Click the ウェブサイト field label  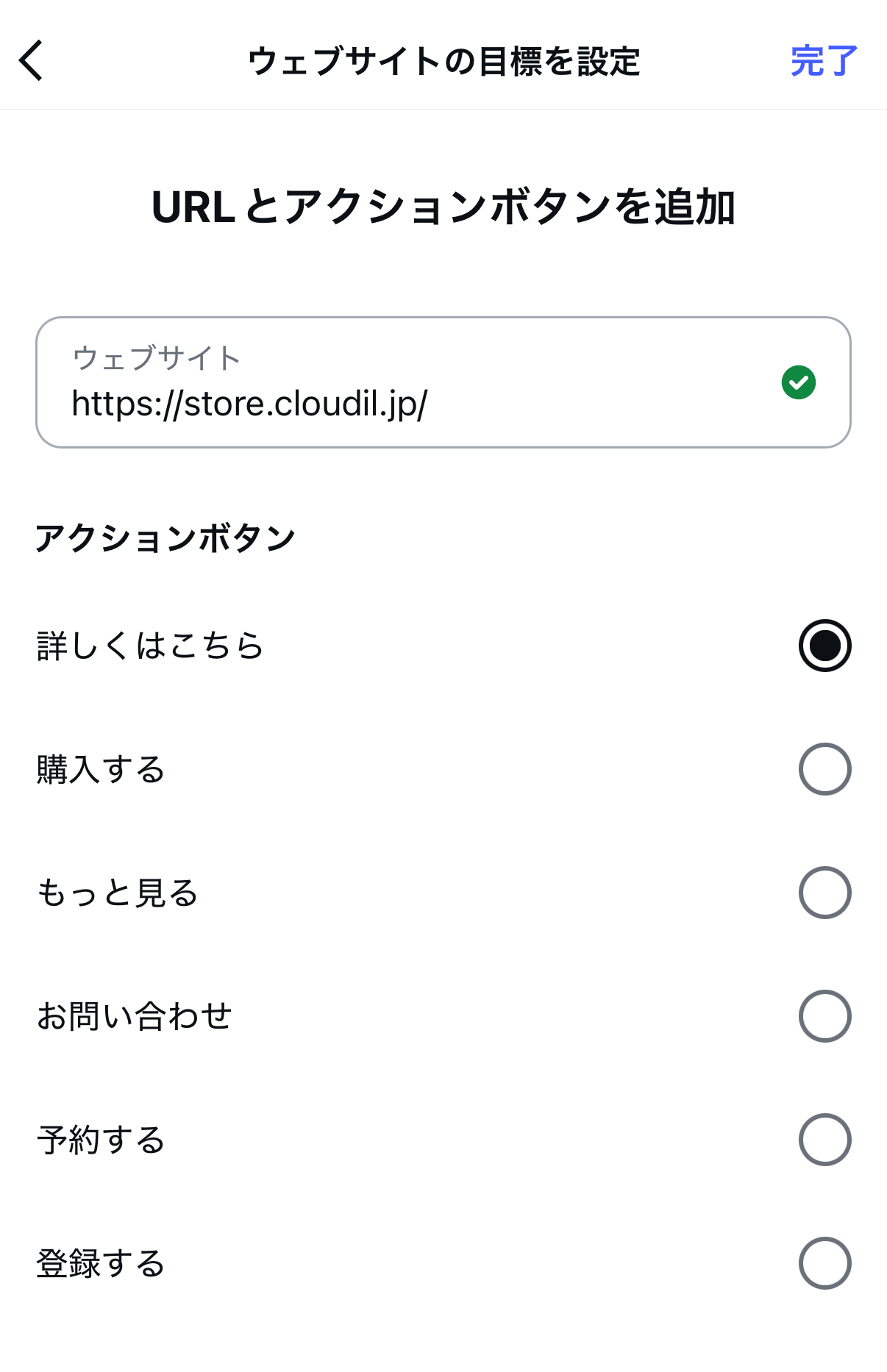(155, 359)
